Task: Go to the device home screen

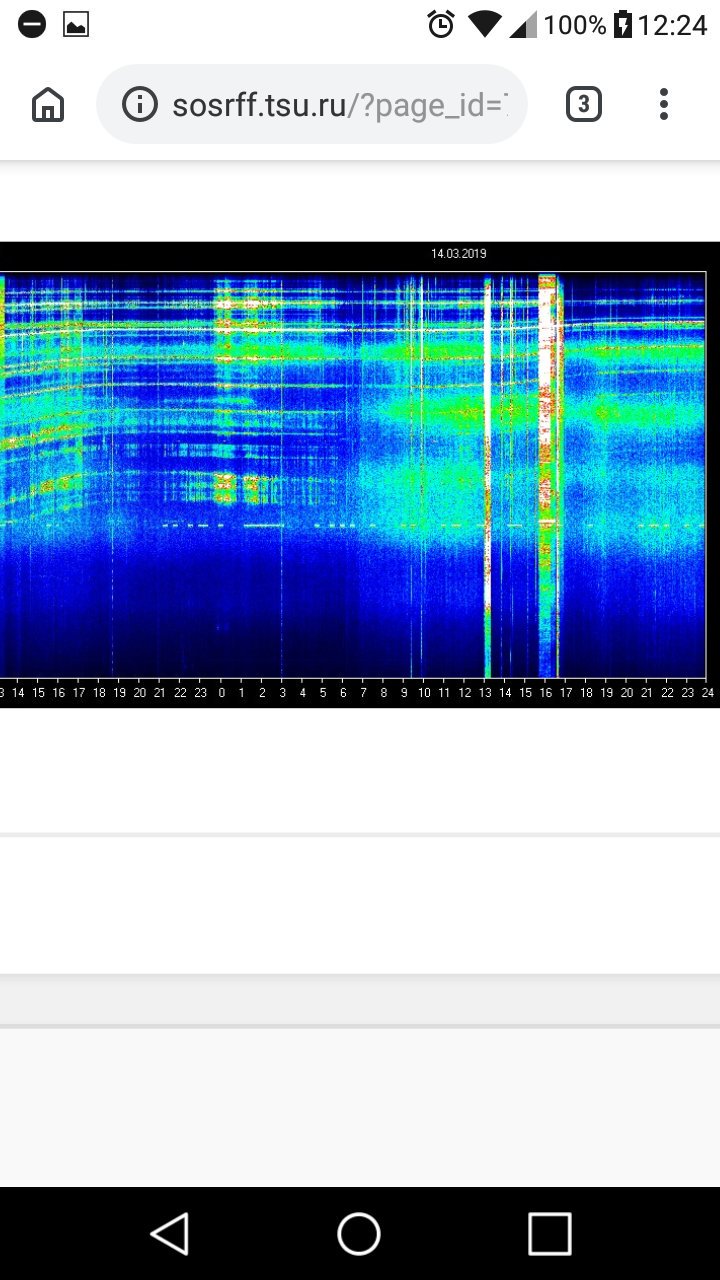Action: point(359,1233)
